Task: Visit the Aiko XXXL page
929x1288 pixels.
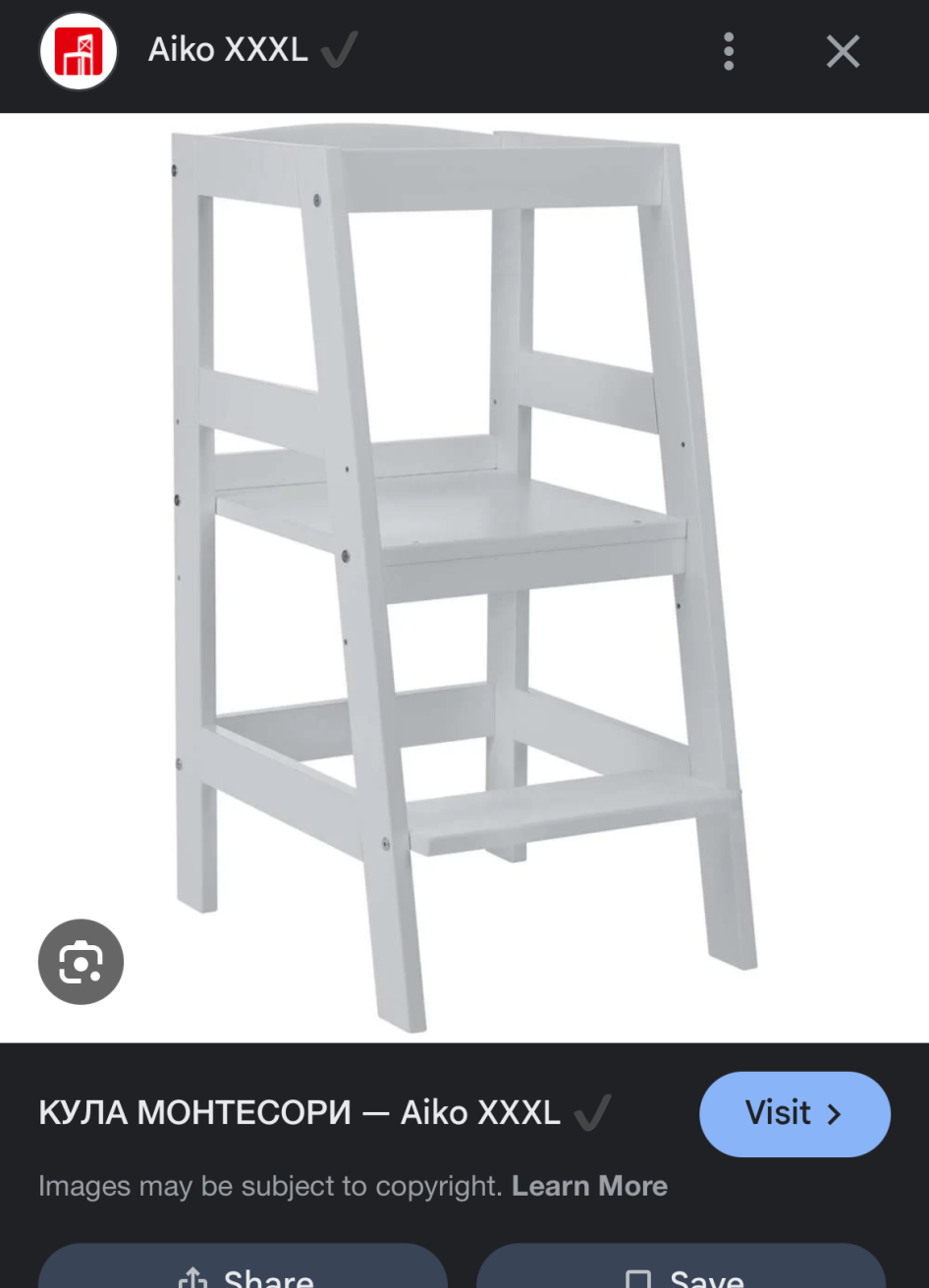Action: point(793,1113)
